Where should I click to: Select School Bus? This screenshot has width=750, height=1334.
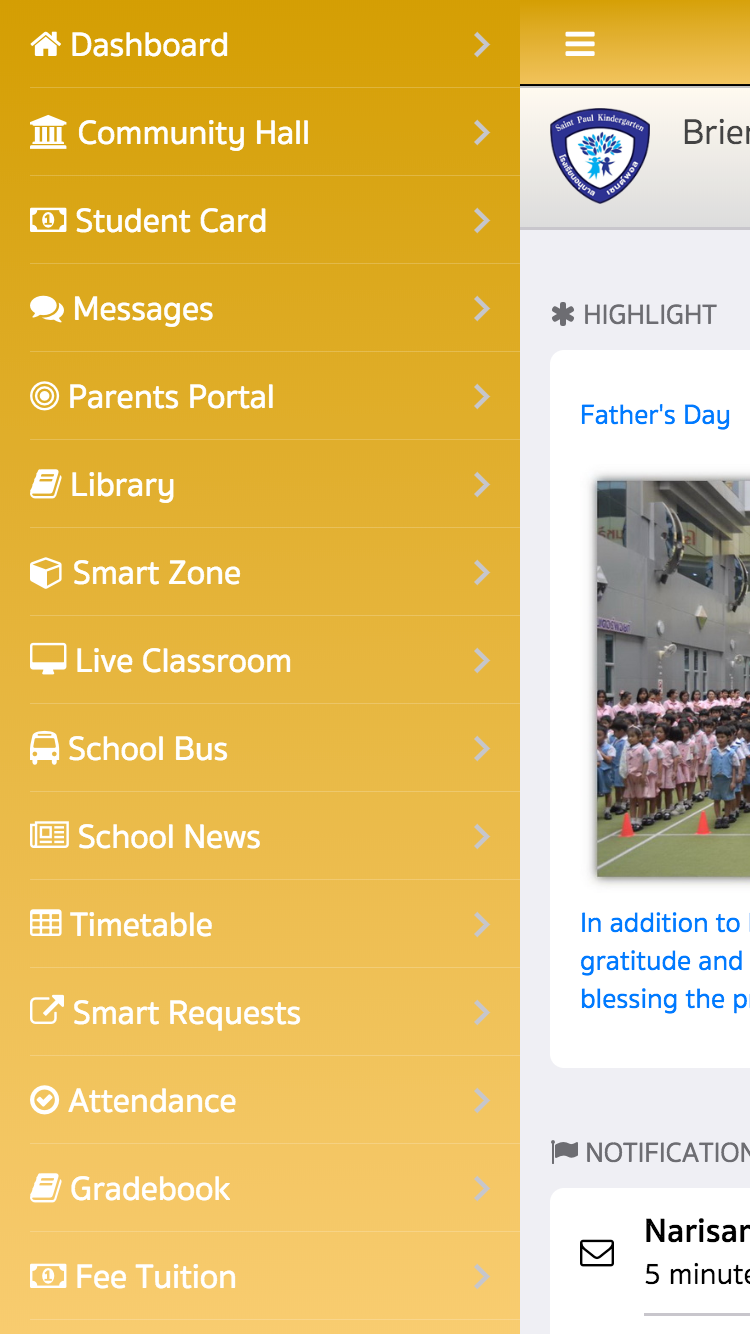tap(148, 749)
